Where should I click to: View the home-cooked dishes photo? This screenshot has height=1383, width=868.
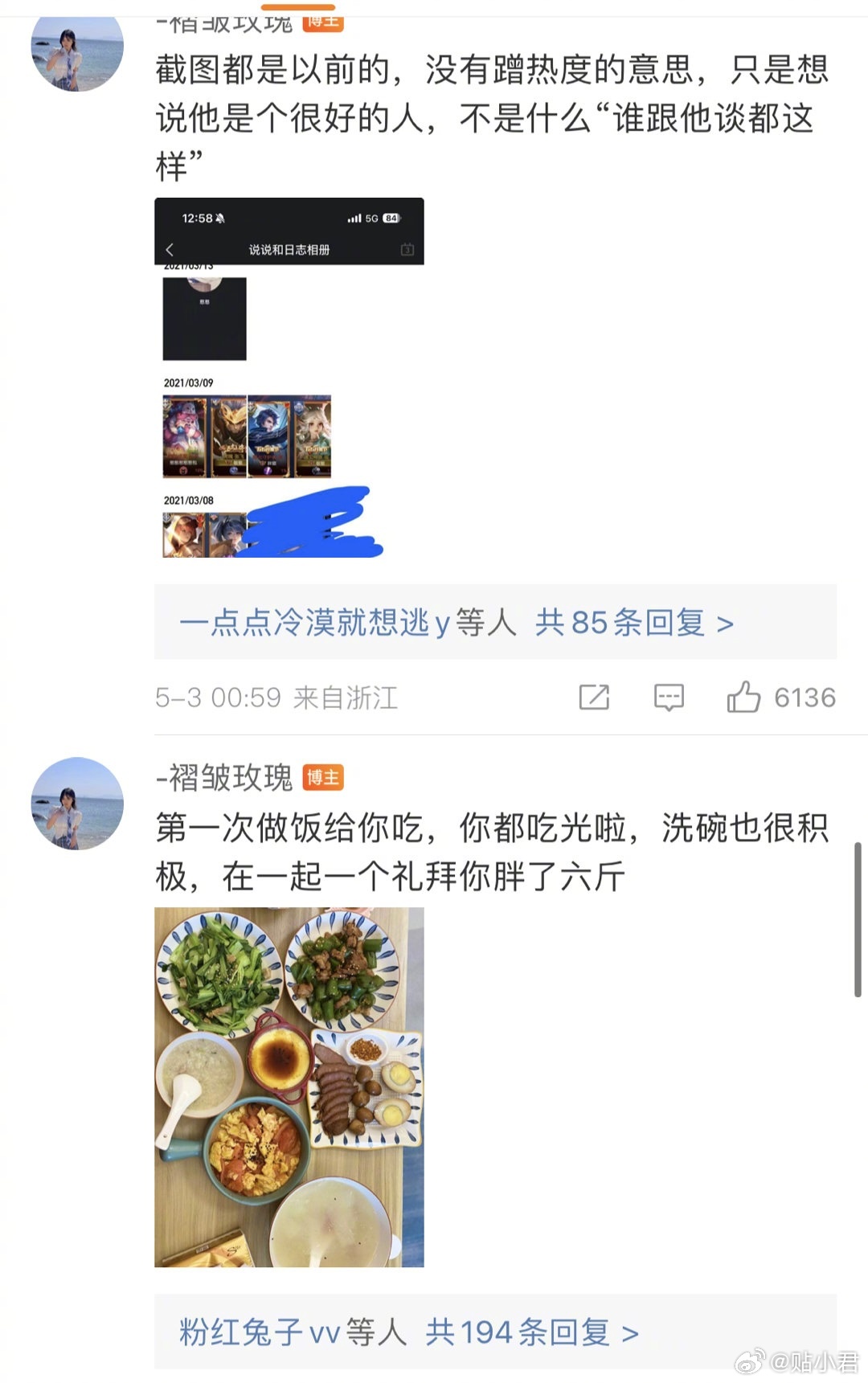(x=289, y=1086)
